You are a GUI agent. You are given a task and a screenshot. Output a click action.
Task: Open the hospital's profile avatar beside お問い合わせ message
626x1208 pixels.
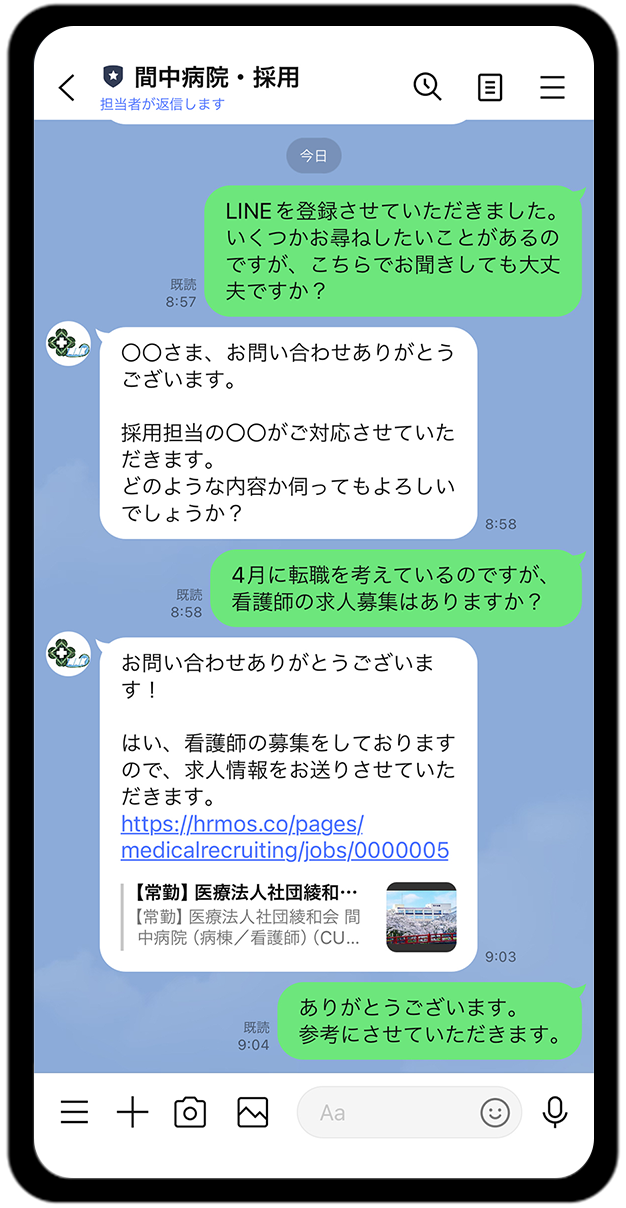pyautogui.click(x=69, y=654)
